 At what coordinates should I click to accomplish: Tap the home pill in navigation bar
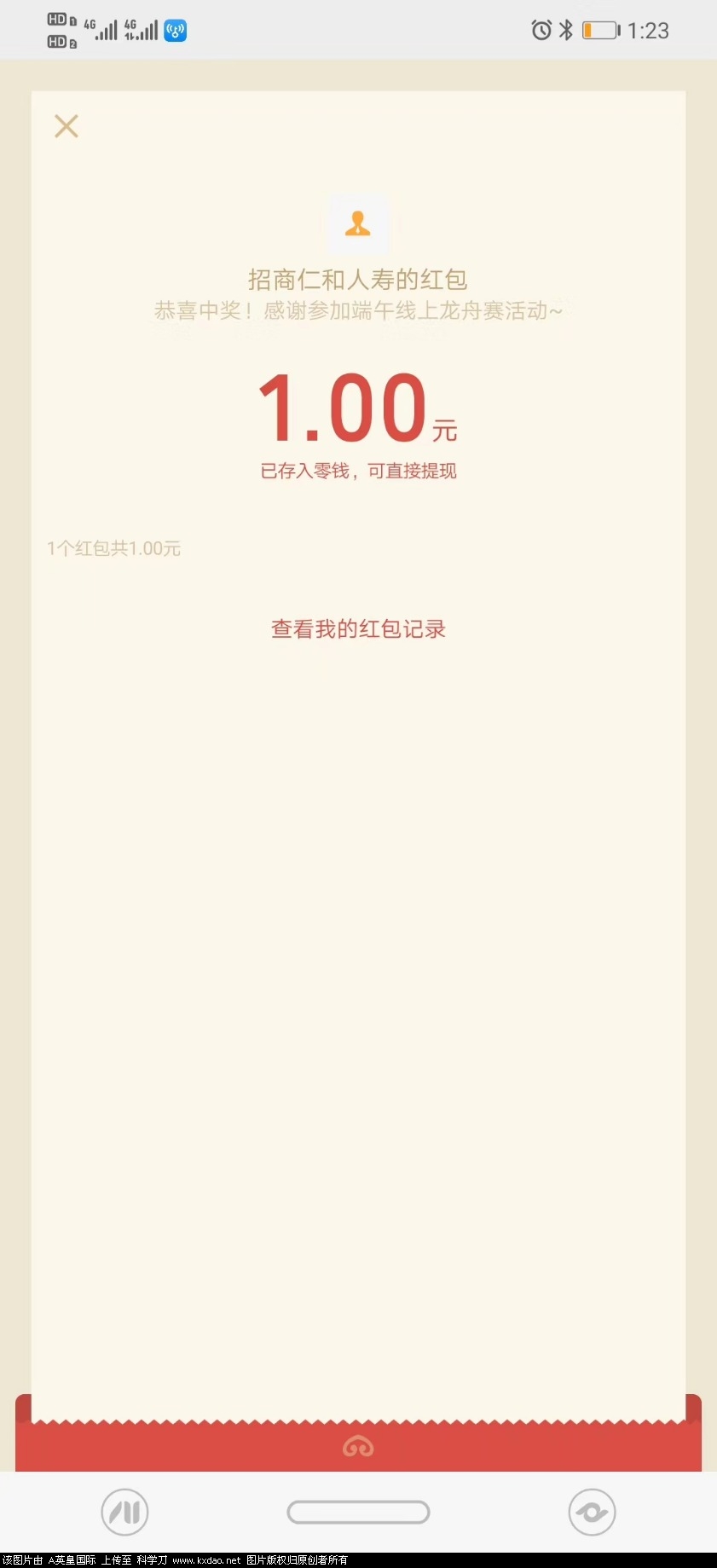tap(358, 1512)
